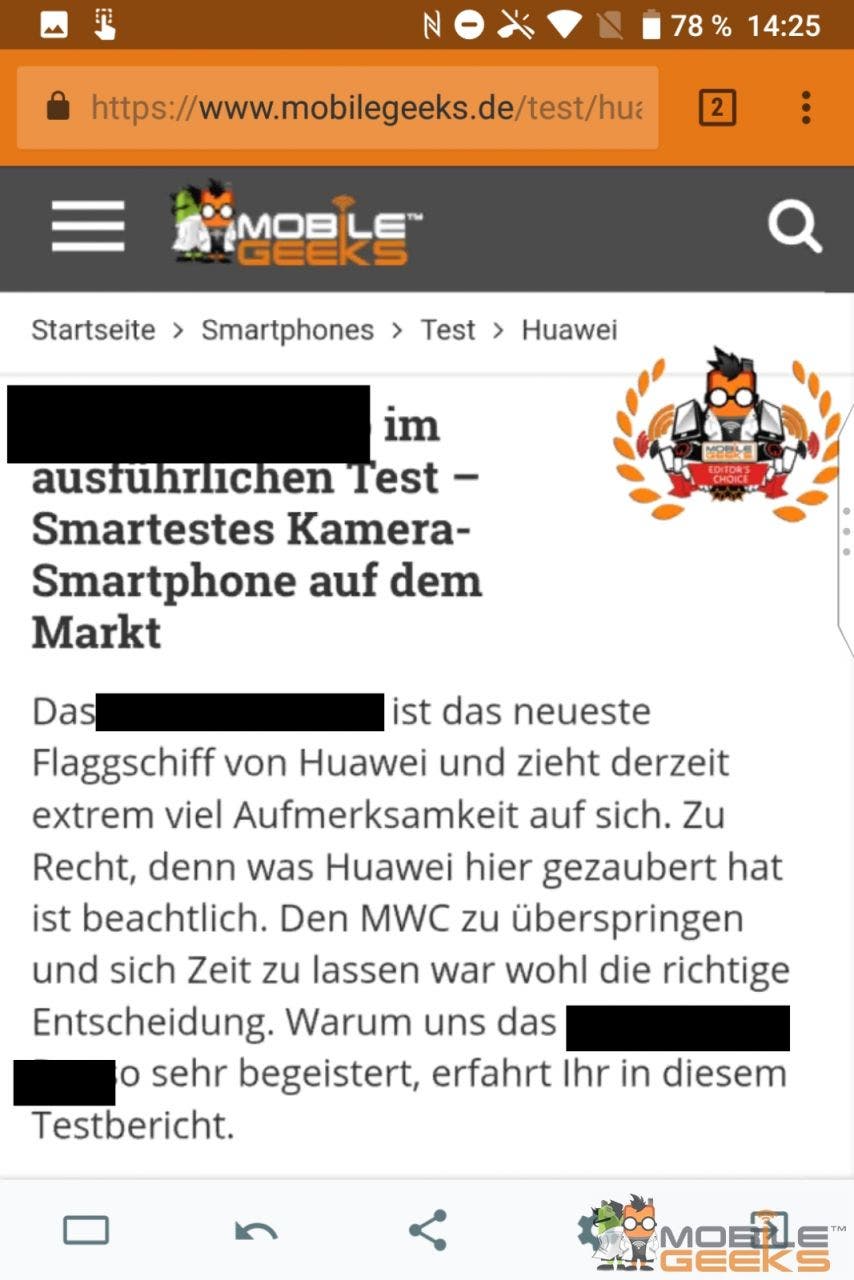This screenshot has height=1280, width=854.
Task: Open the Smartphones breadcrumb link
Action: coord(287,330)
